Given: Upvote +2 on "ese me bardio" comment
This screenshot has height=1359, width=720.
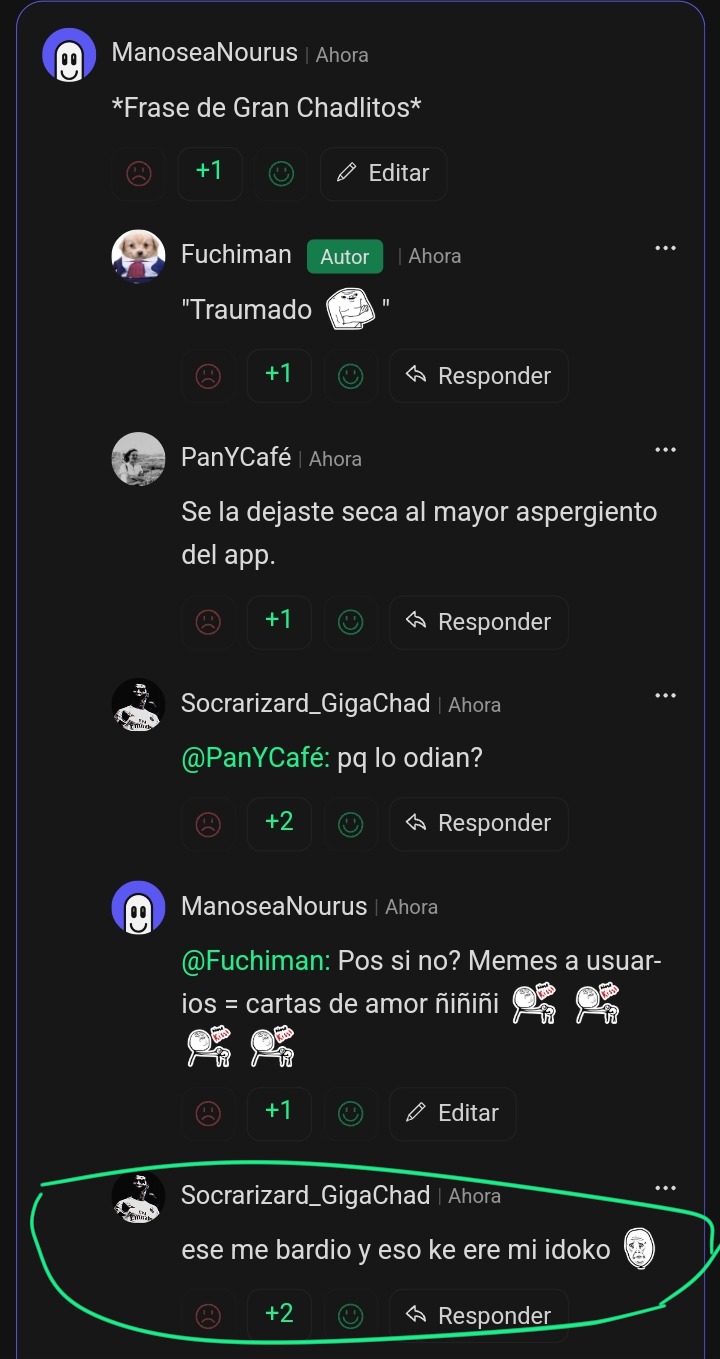Looking at the screenshot, I should click(279, 1313).
